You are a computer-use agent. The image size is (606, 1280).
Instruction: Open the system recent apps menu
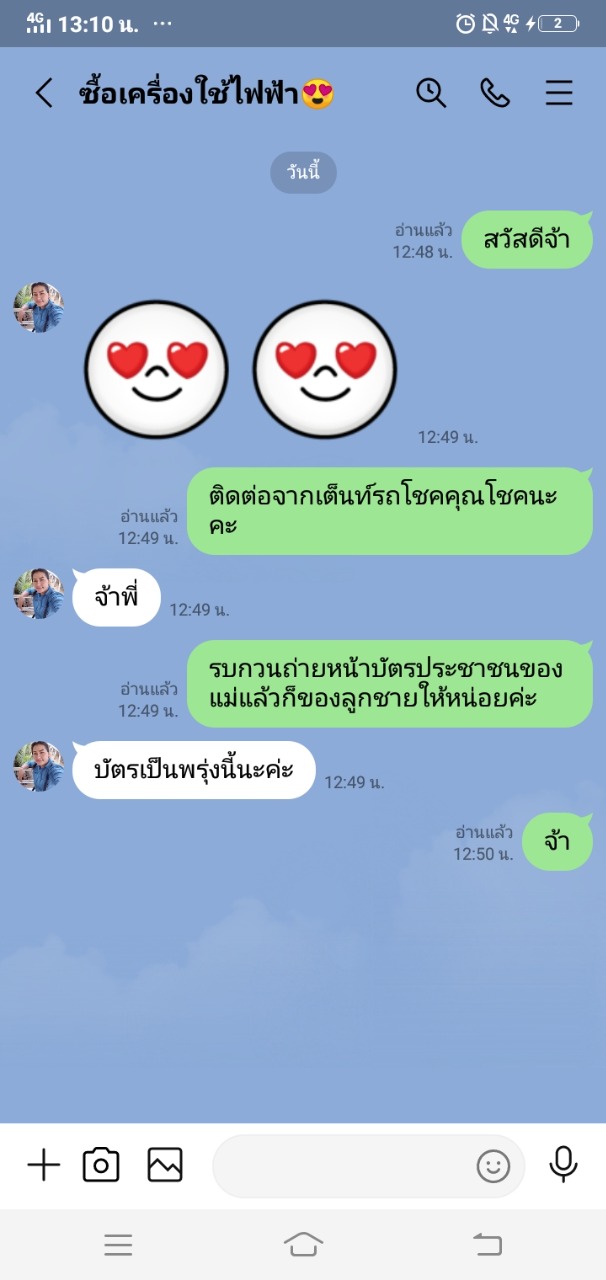click(118, 1244)
